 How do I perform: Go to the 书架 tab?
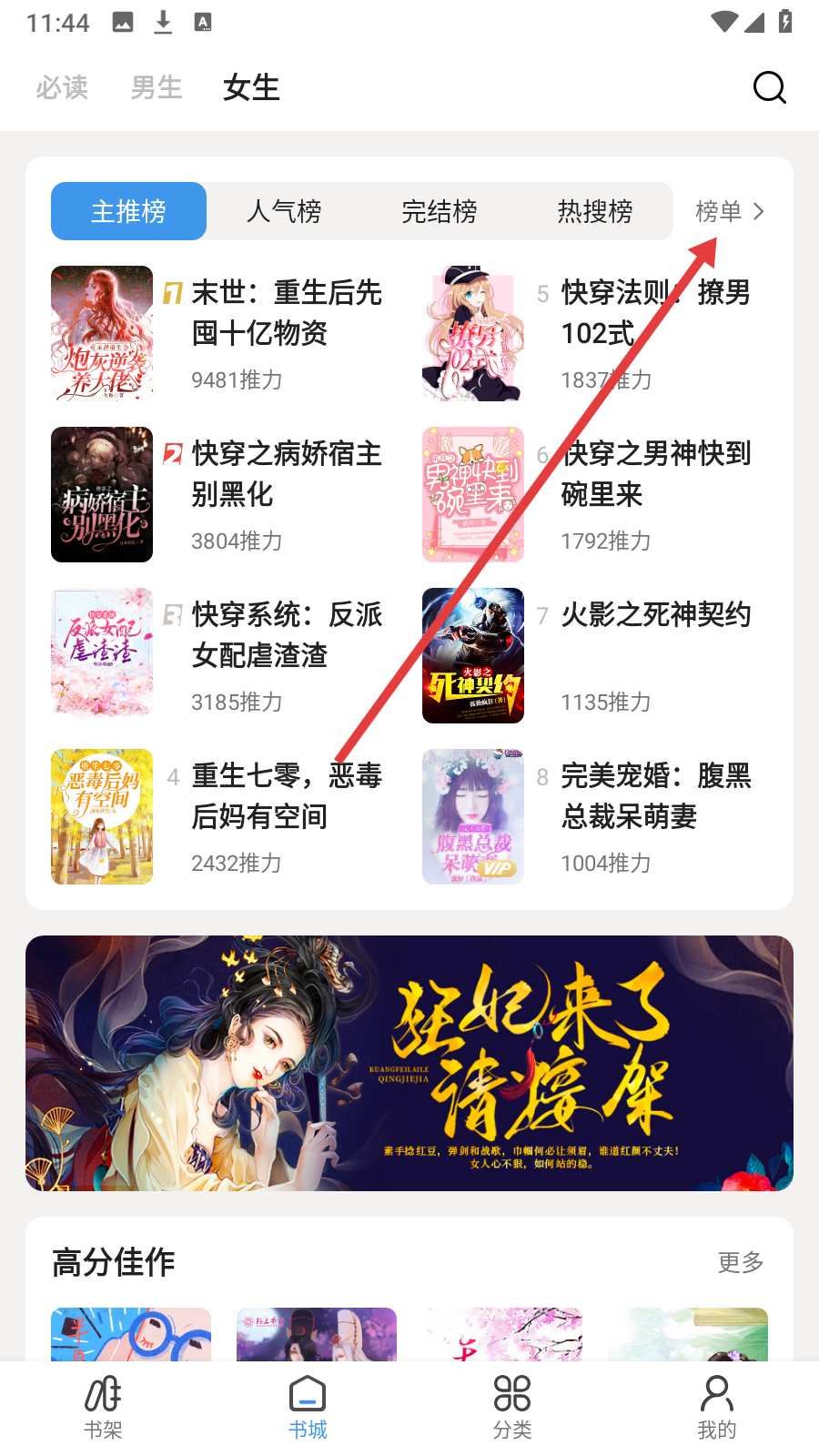(x=103, y=1407)
